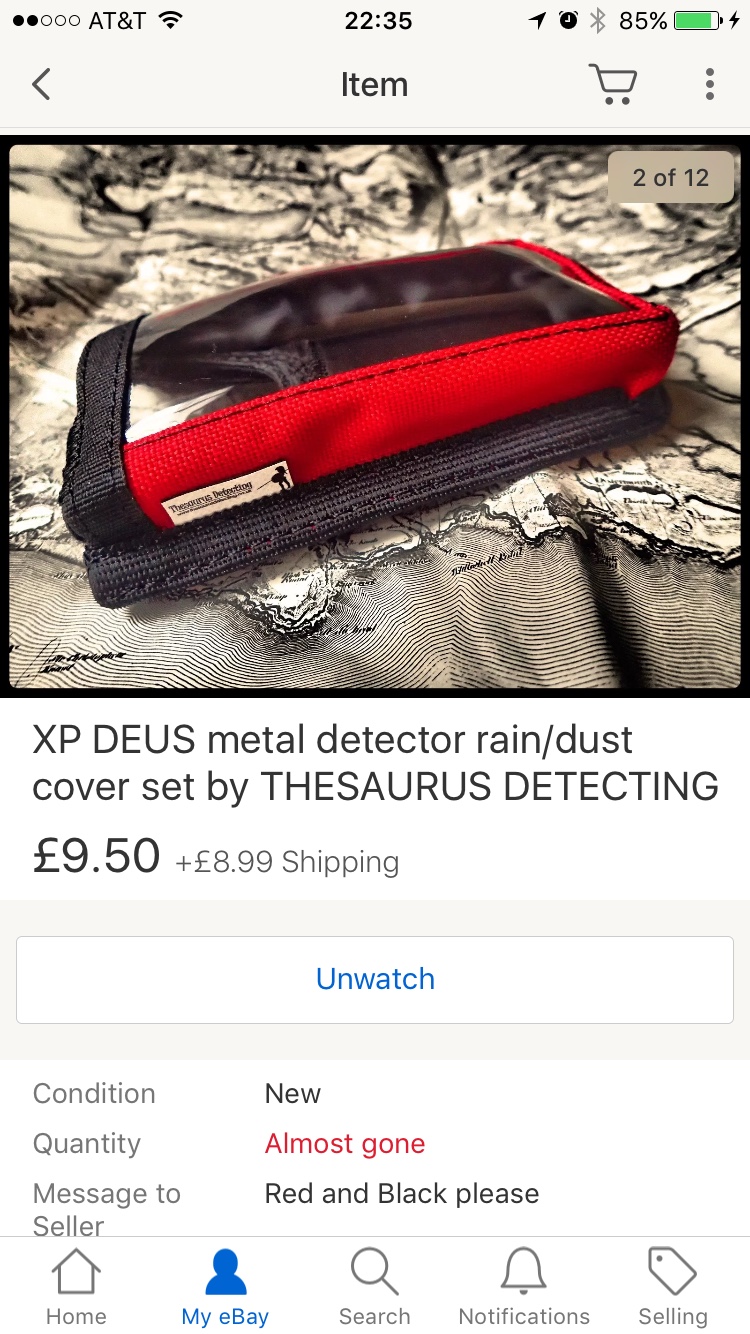Tap the Unwatch button
750x1334 pixels.
pos(375,979)
